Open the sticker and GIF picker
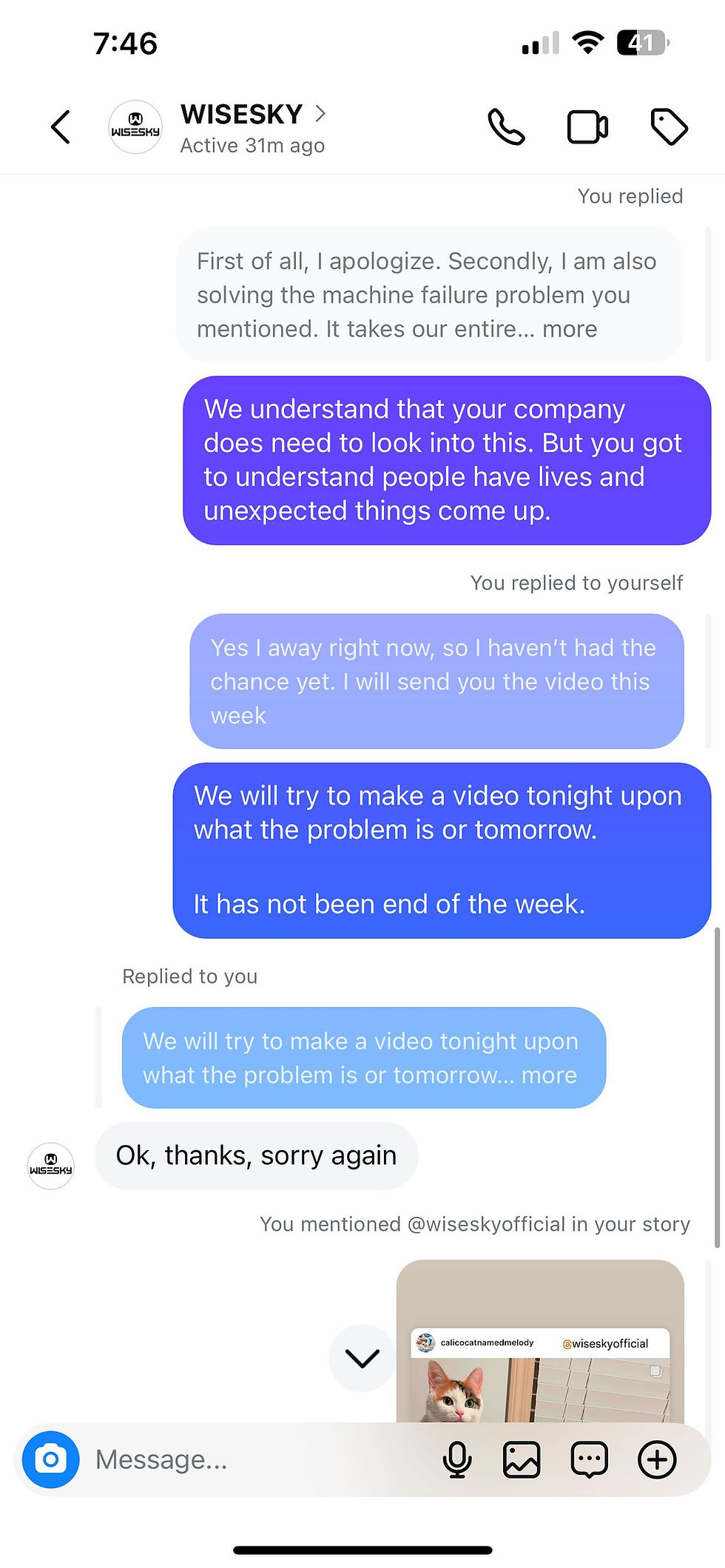 [590, 1459]
